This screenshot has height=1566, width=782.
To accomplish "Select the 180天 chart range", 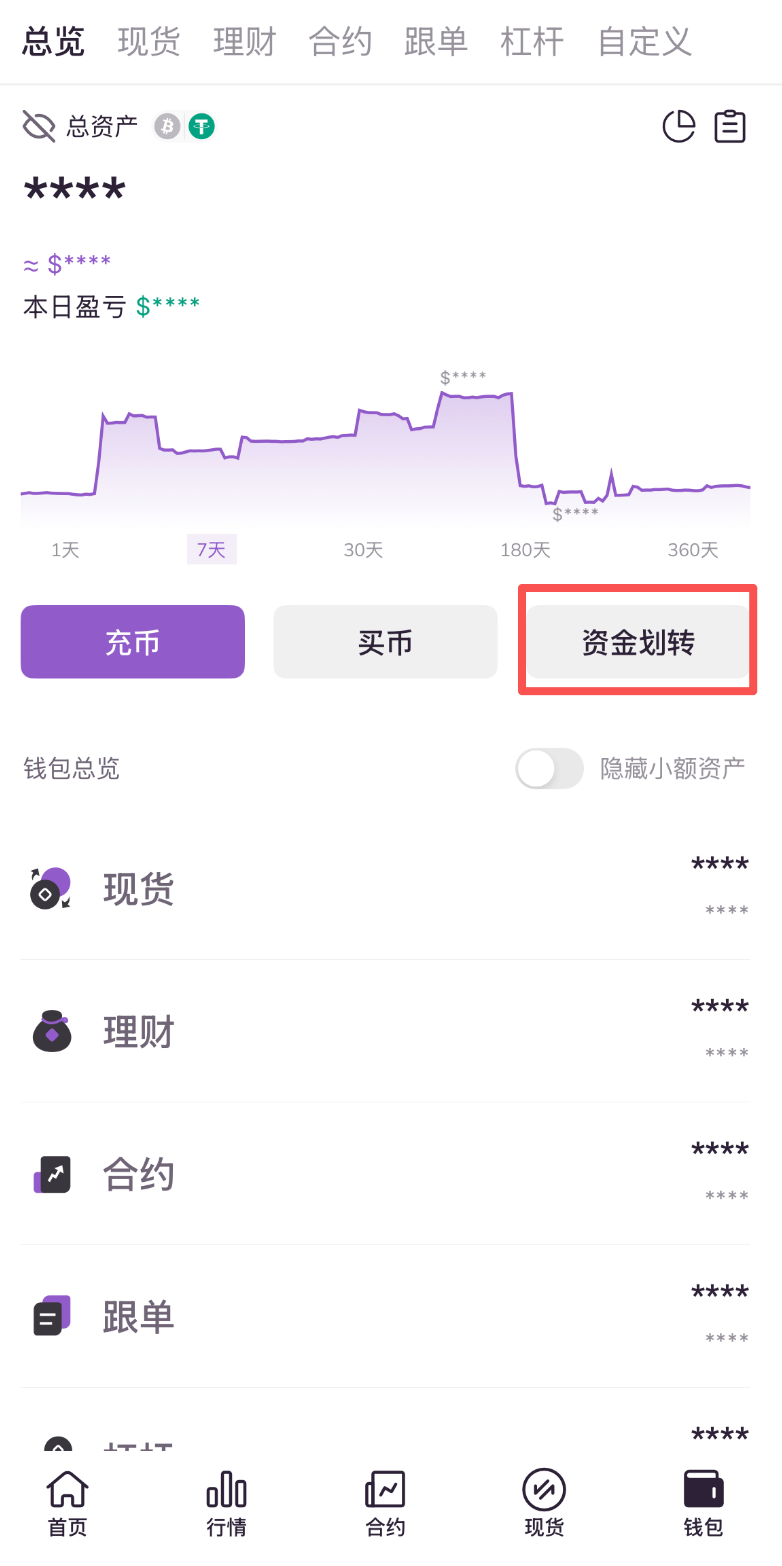I will pyautogui.click(x=525, y=550).
